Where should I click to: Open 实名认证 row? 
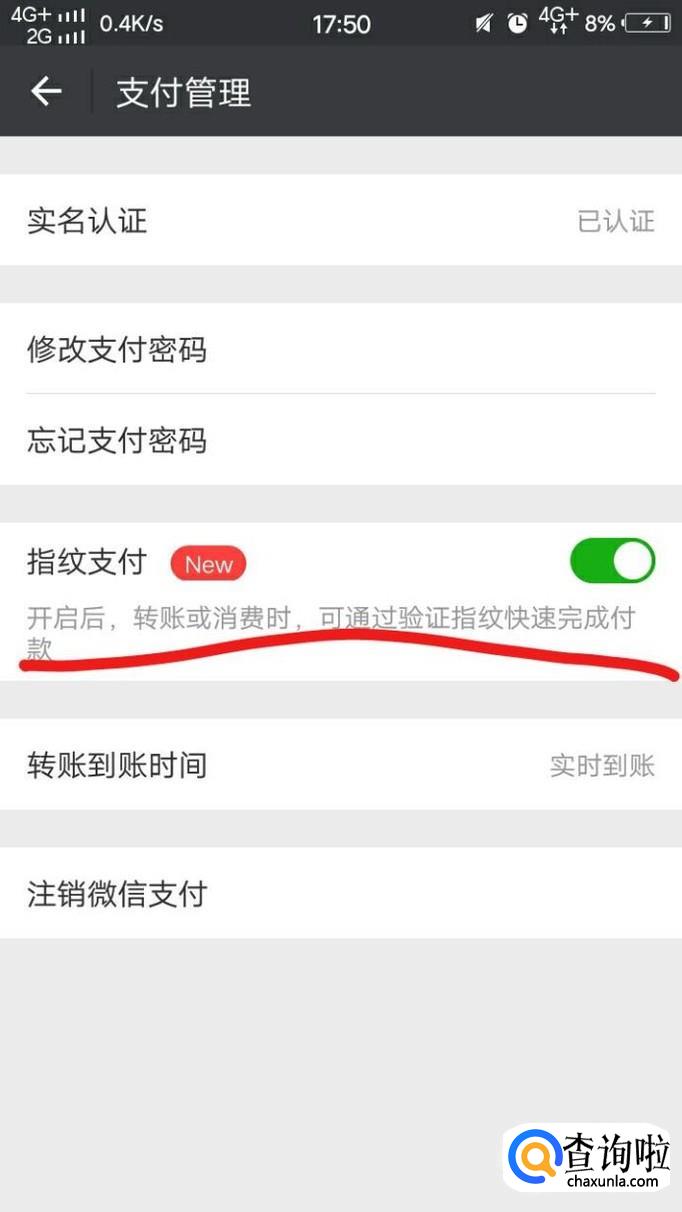pyautogui.click(x=340, y=220)
